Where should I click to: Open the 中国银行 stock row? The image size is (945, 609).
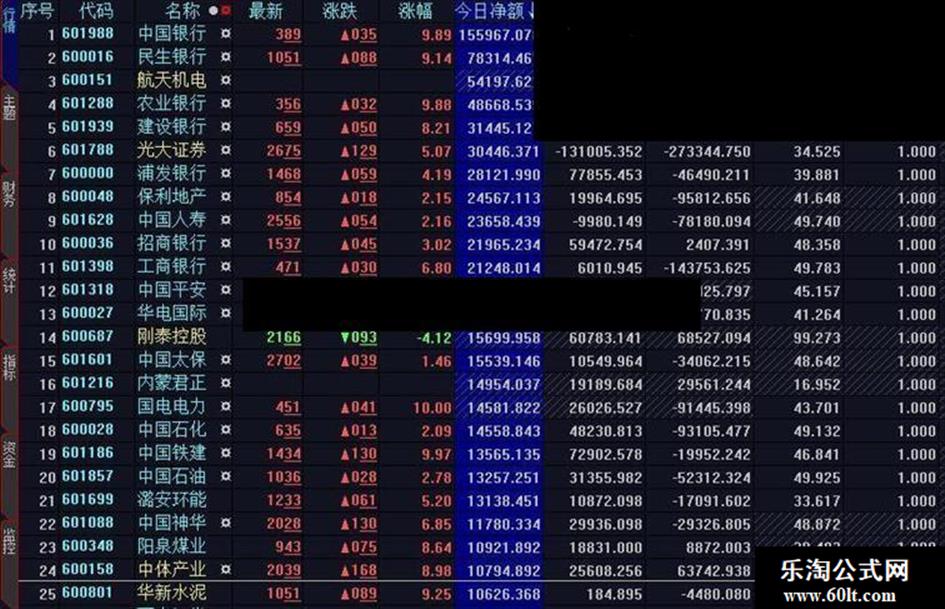pos(171,34)
